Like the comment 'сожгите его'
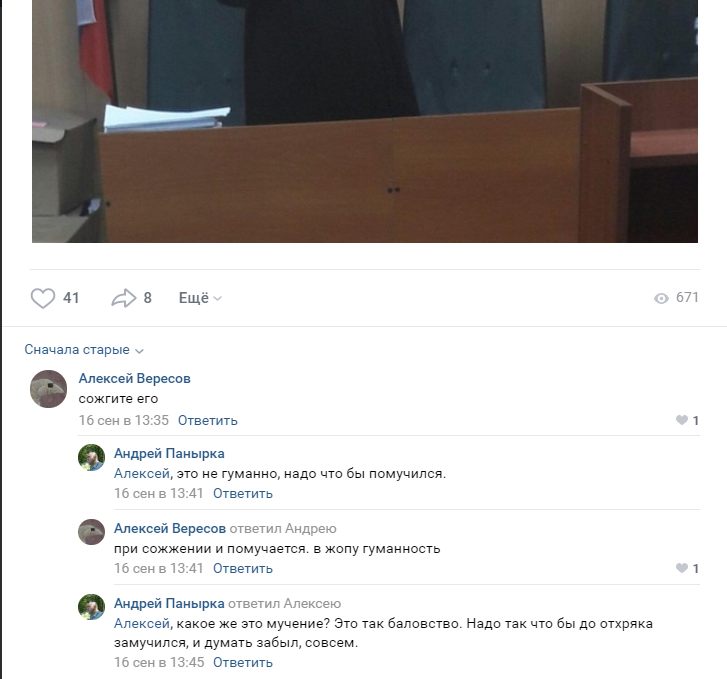The width and height of the screenshot is (727, 679). pyautogui.click(x=682, y=421)
